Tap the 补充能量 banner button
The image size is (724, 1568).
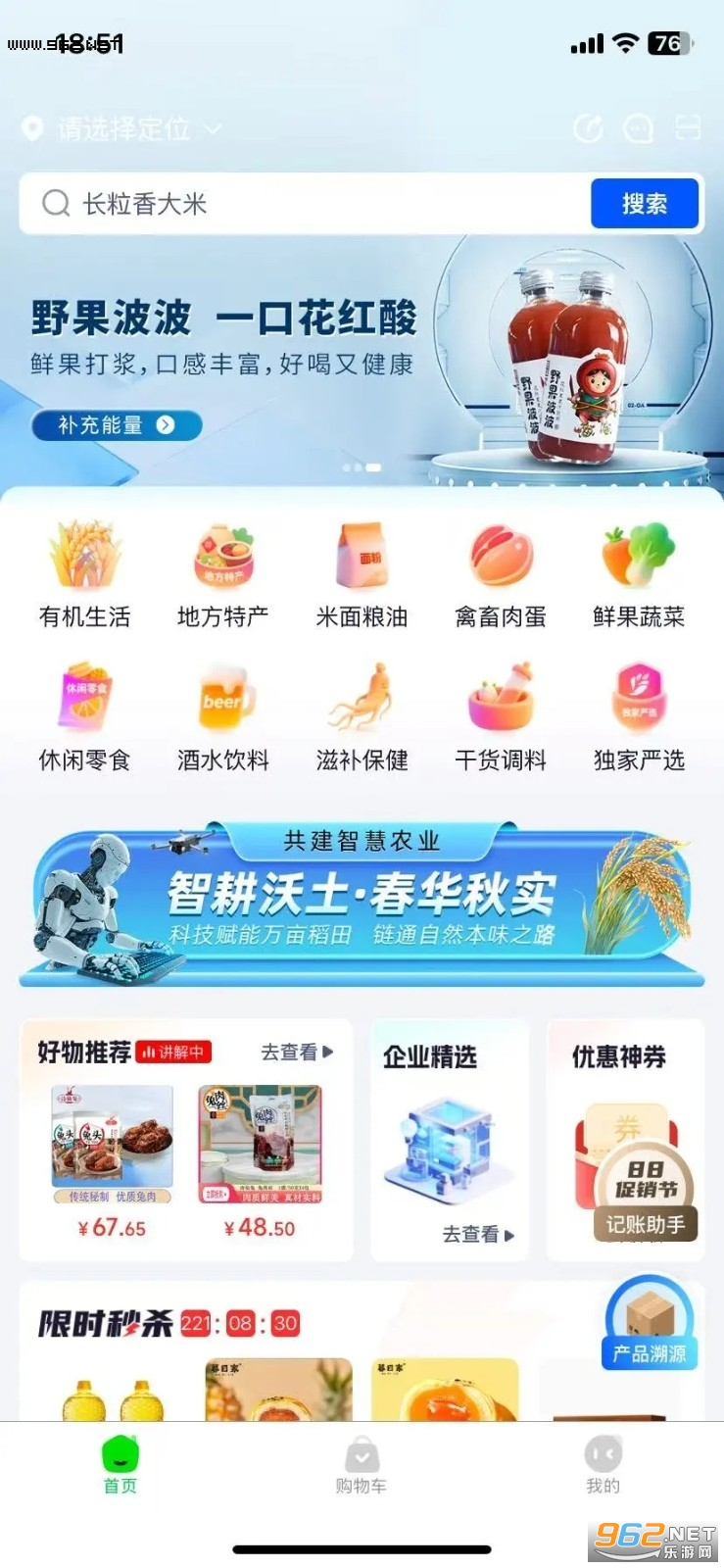tap(117, 425)
